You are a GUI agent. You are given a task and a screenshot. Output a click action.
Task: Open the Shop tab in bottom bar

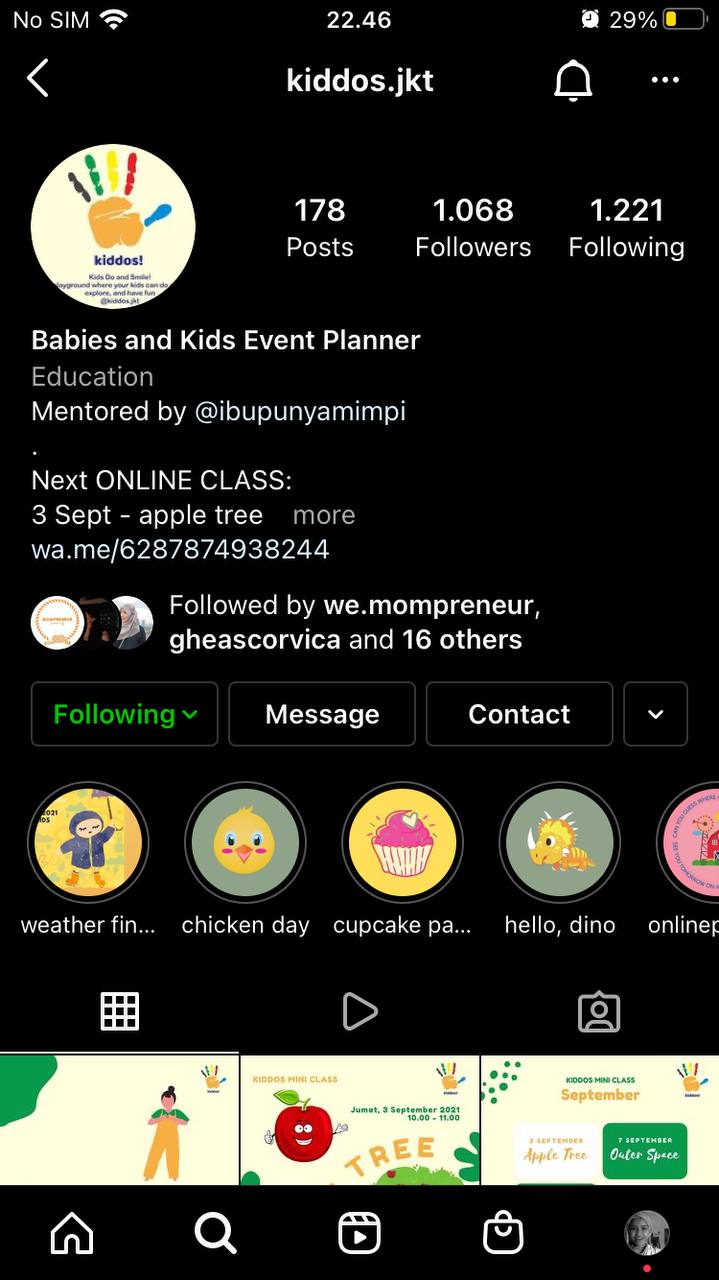[503, 1234]
